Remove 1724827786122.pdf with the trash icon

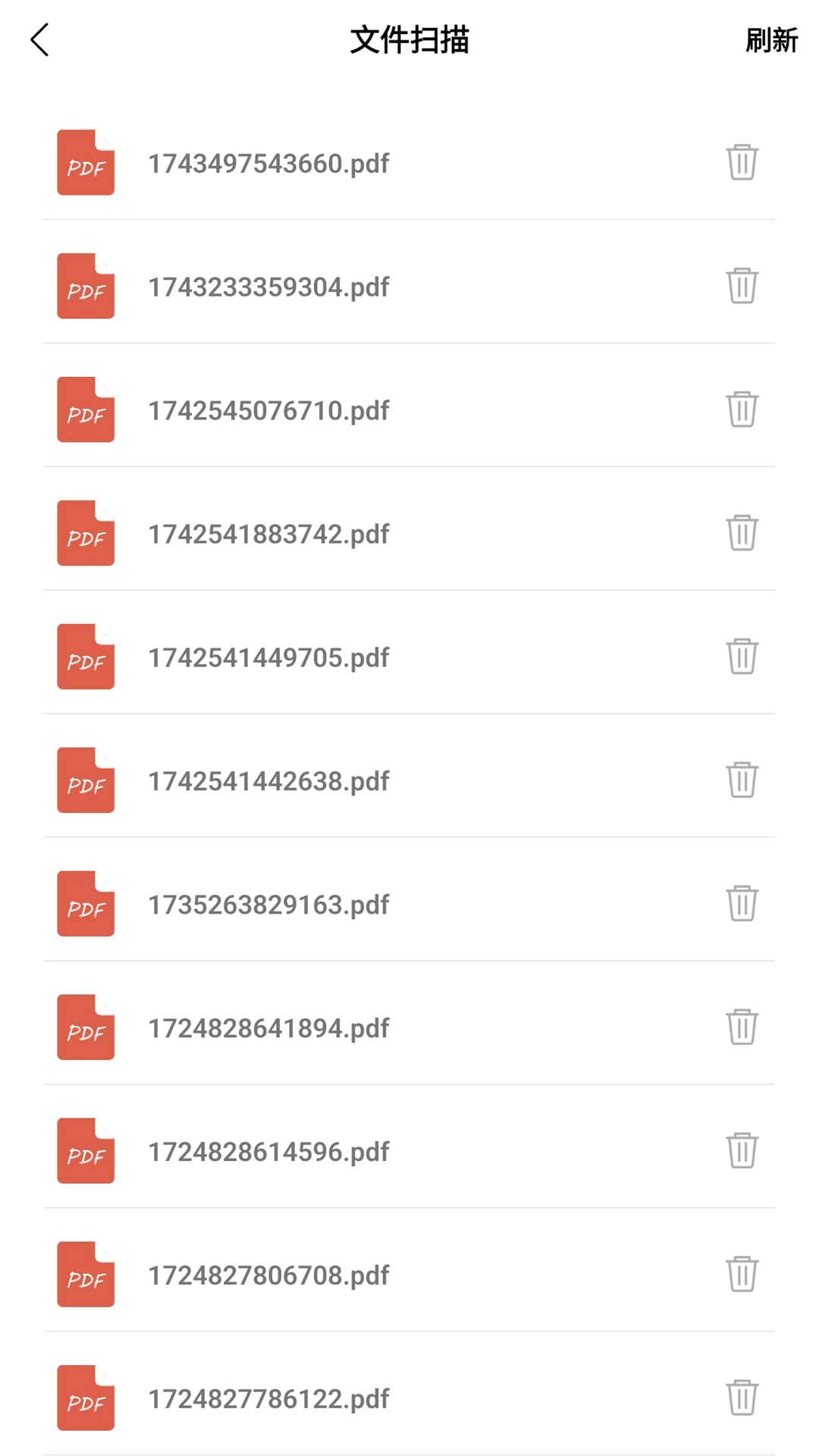tap(742, 1398)
